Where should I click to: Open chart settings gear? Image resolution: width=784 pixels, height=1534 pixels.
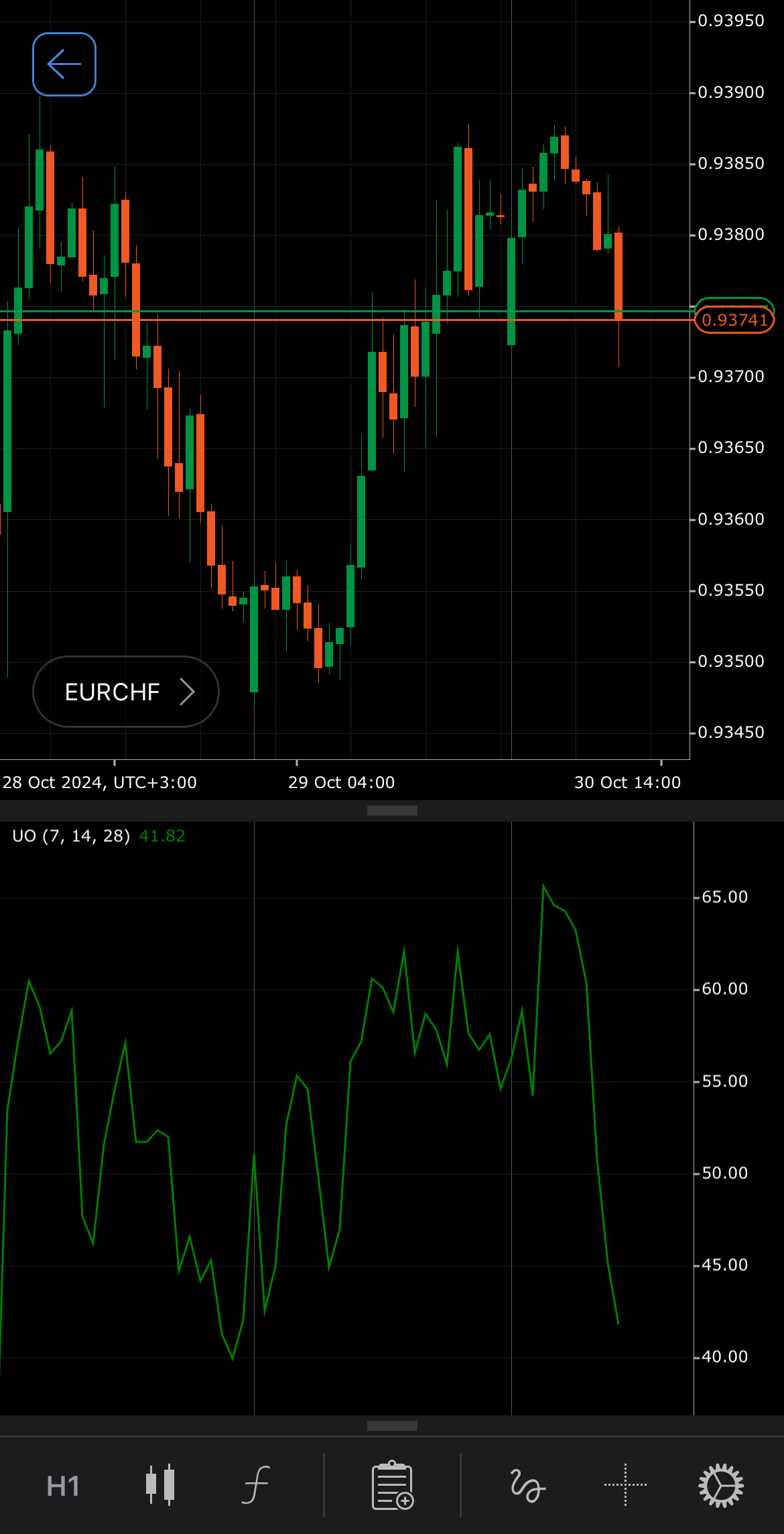pyautogui.click(x=721, y=1485)
